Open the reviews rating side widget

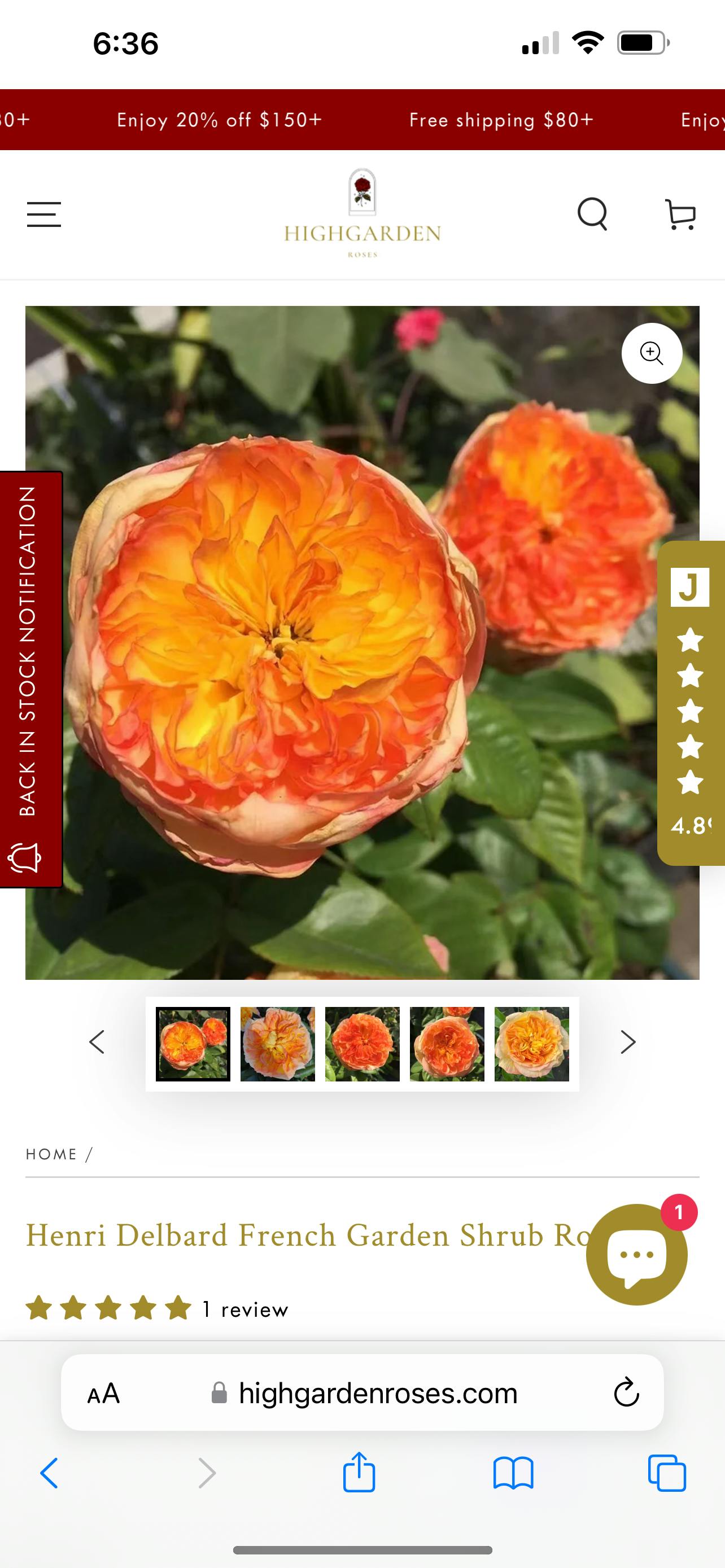click(x=692, y=703)
